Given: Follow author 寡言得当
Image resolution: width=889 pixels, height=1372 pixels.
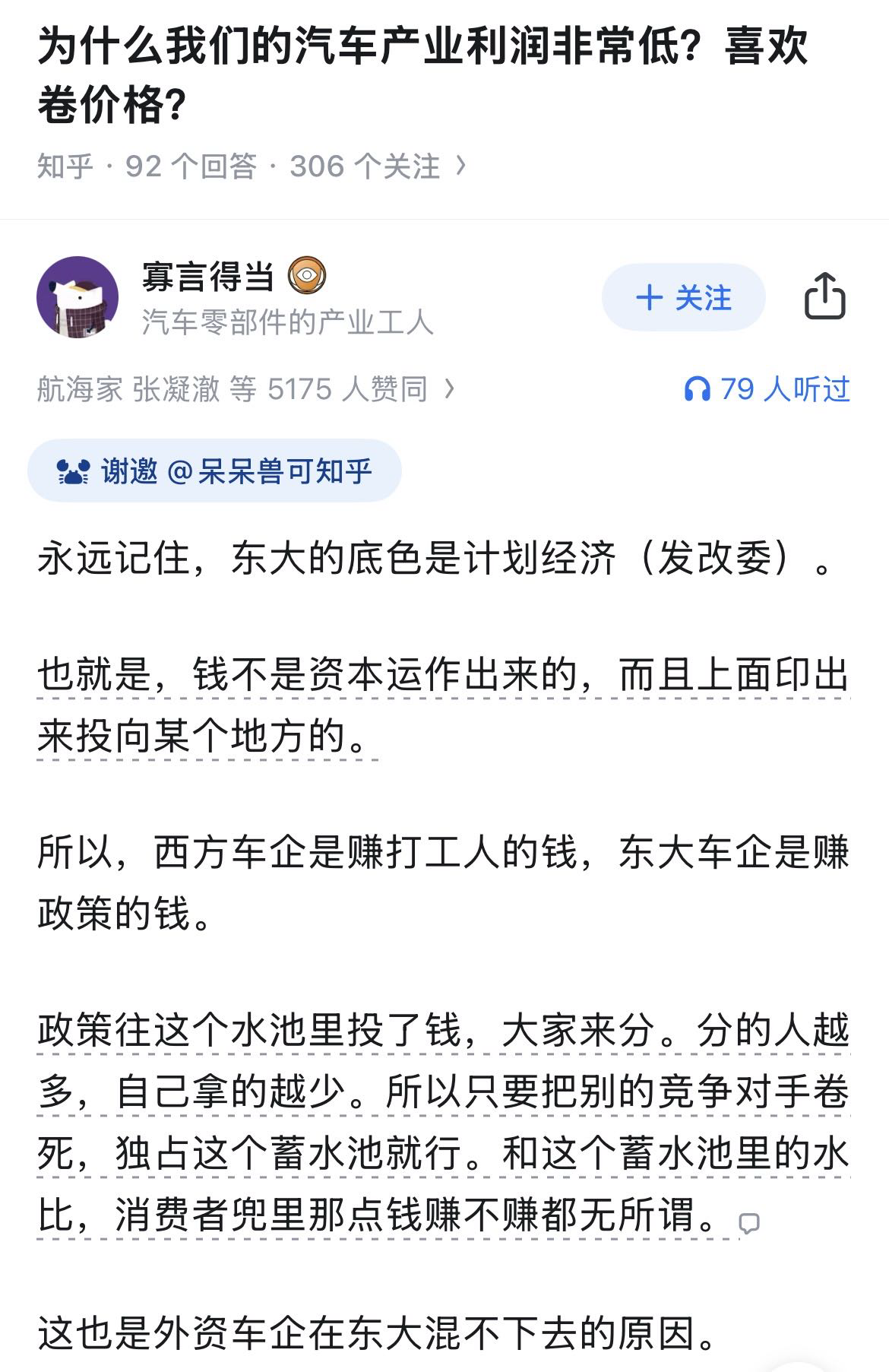Looking at the screenshot, I should 683,297.
